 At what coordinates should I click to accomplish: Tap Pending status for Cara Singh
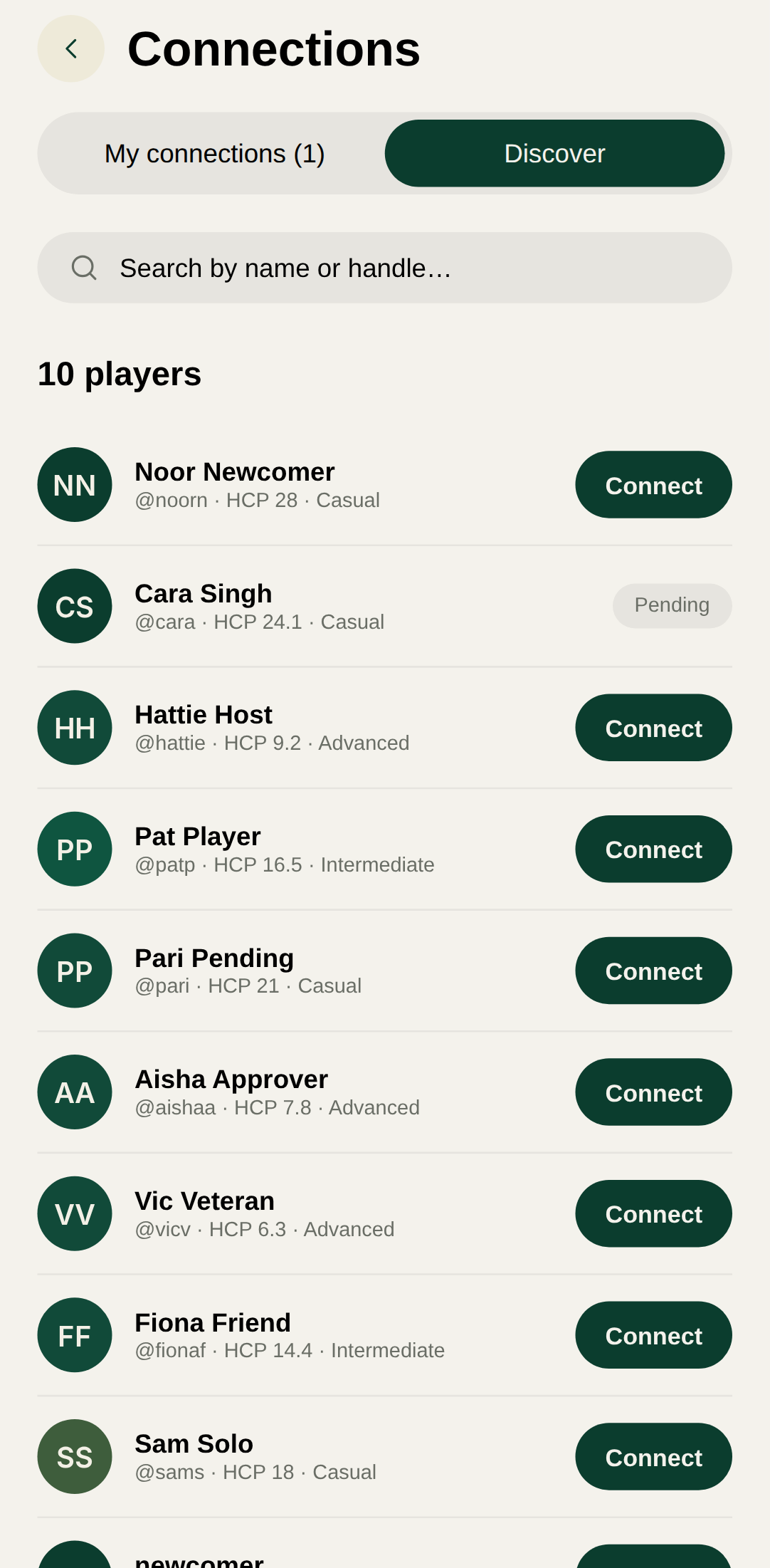(671, 605)
